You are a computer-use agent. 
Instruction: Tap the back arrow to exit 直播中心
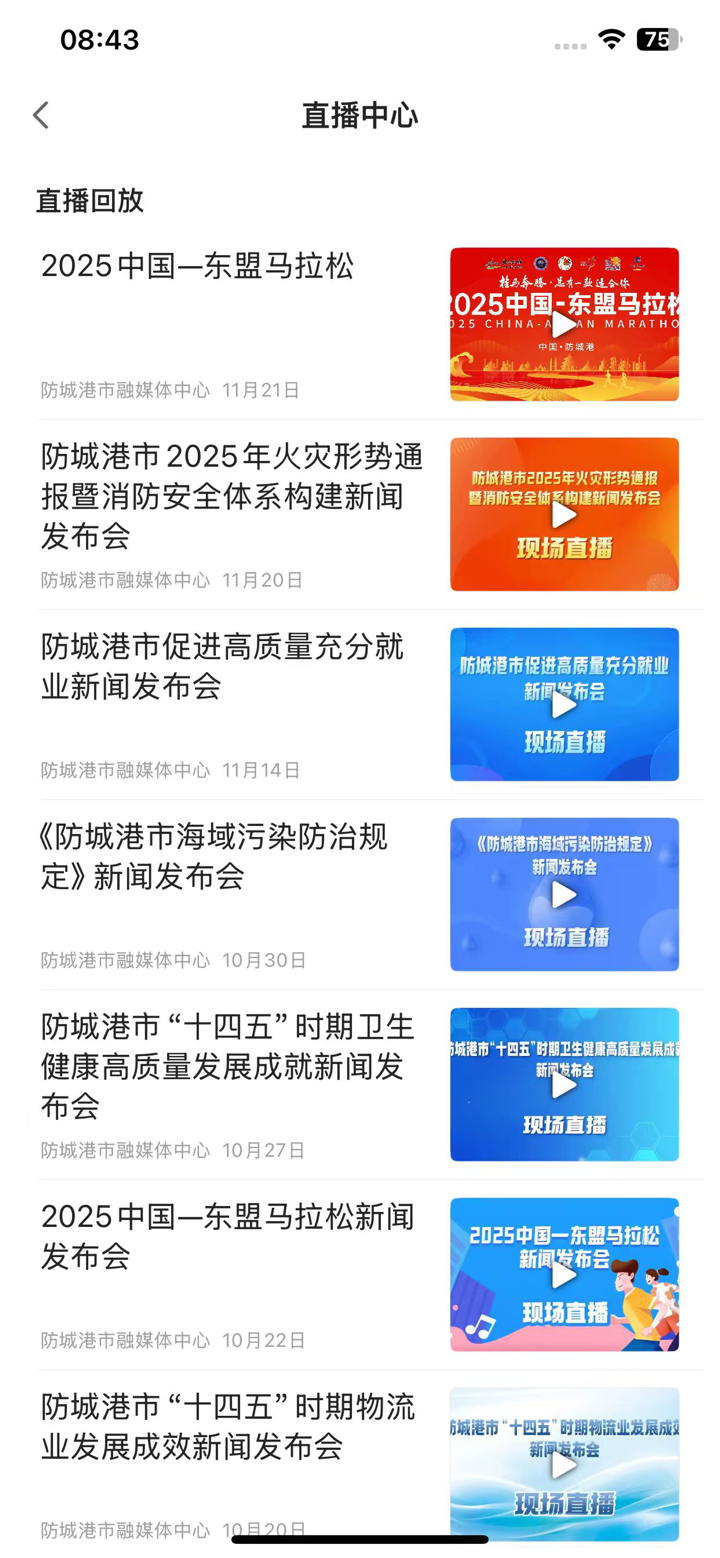(40, 114)
